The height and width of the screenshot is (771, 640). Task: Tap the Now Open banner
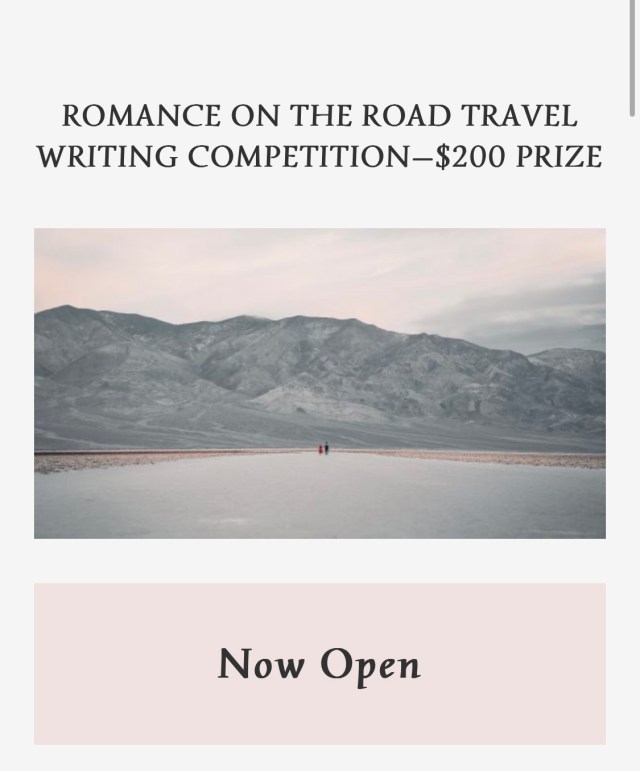[320, 664]
